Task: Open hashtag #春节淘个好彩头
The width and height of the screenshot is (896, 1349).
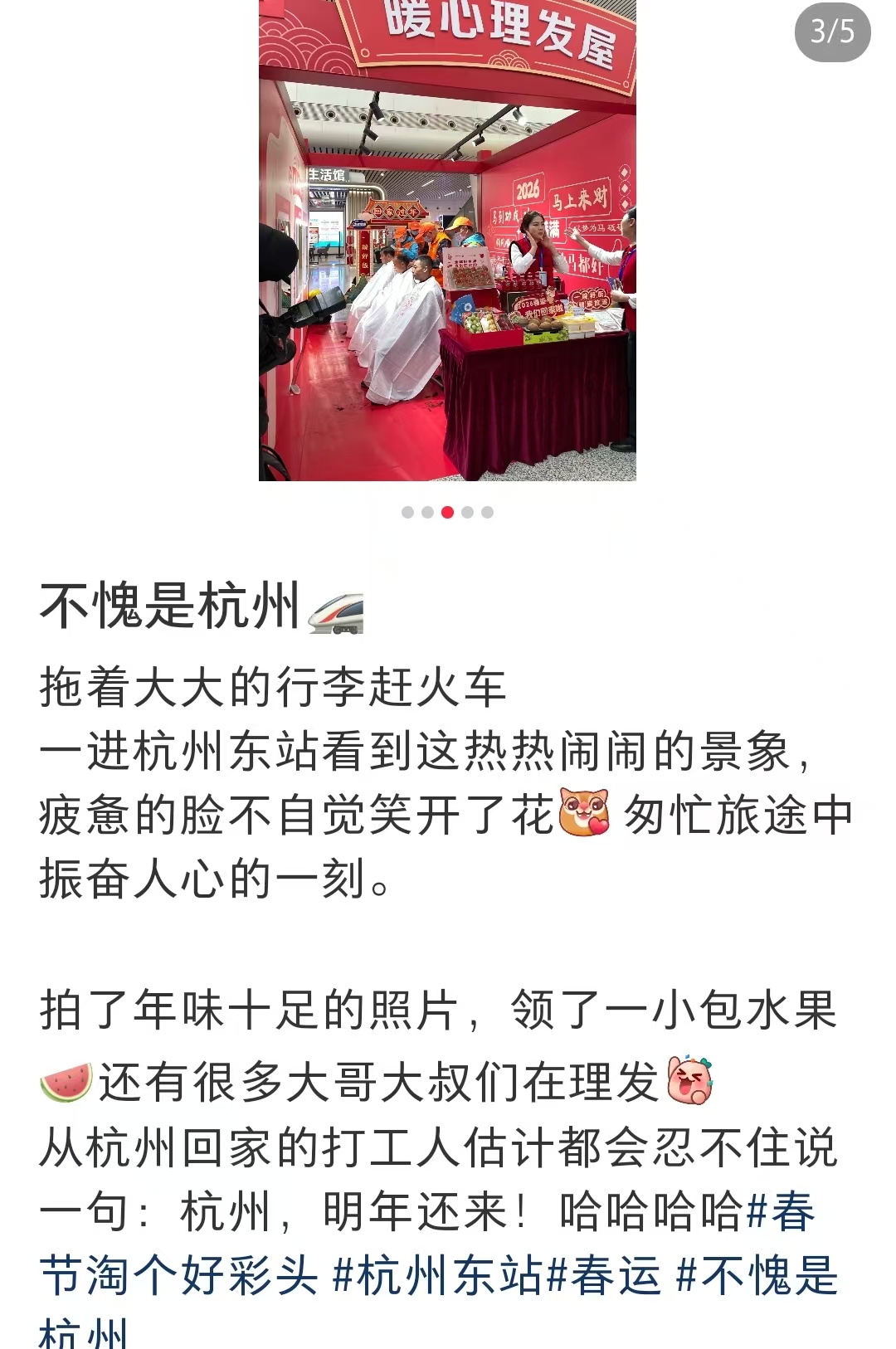Action: [x=178, y=1275]
